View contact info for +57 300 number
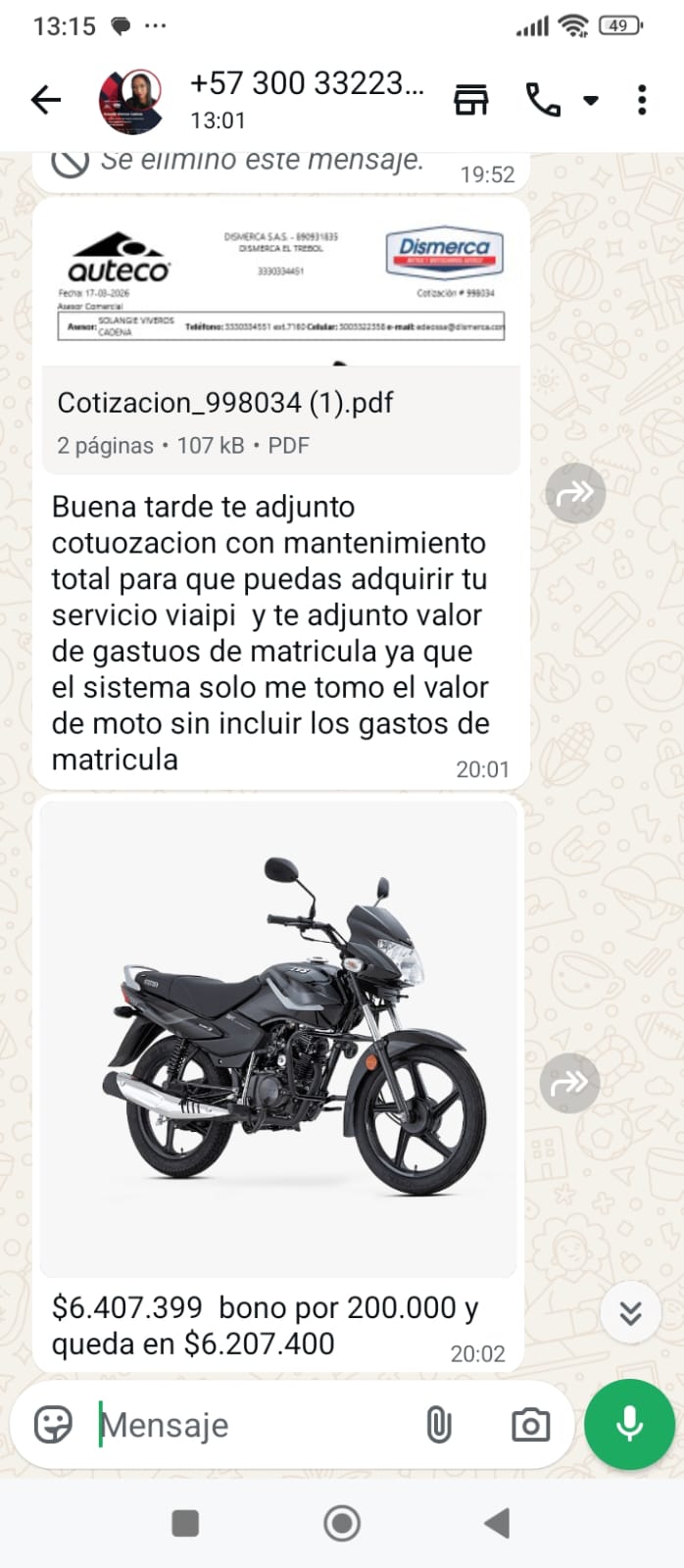Screen dimensions: 684x1568 (x=307, y=99)
